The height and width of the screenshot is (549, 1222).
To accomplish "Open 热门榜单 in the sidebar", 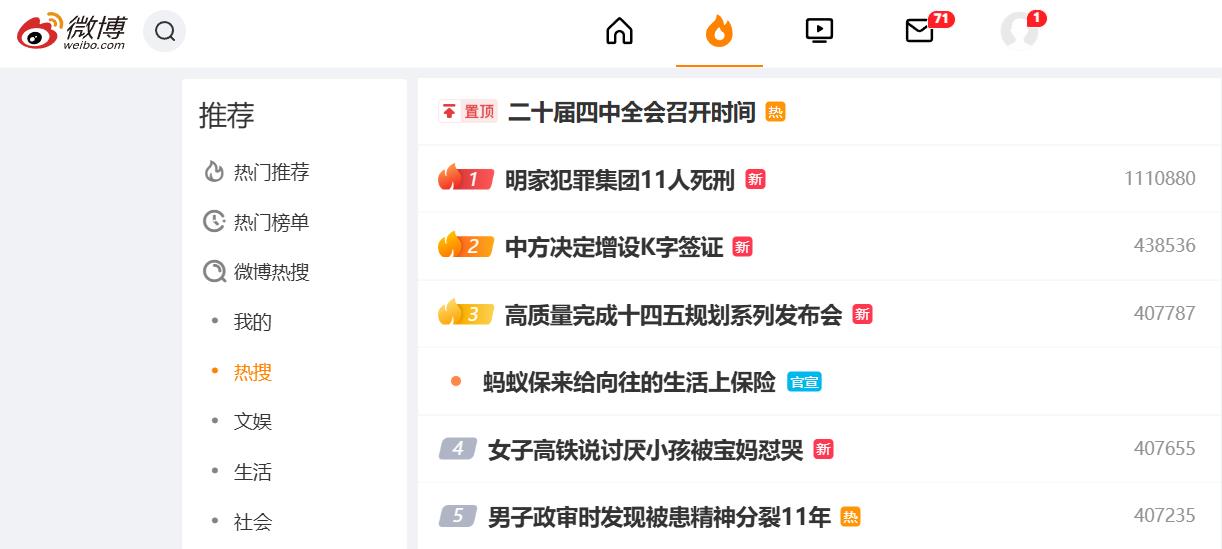I will 271,222.
